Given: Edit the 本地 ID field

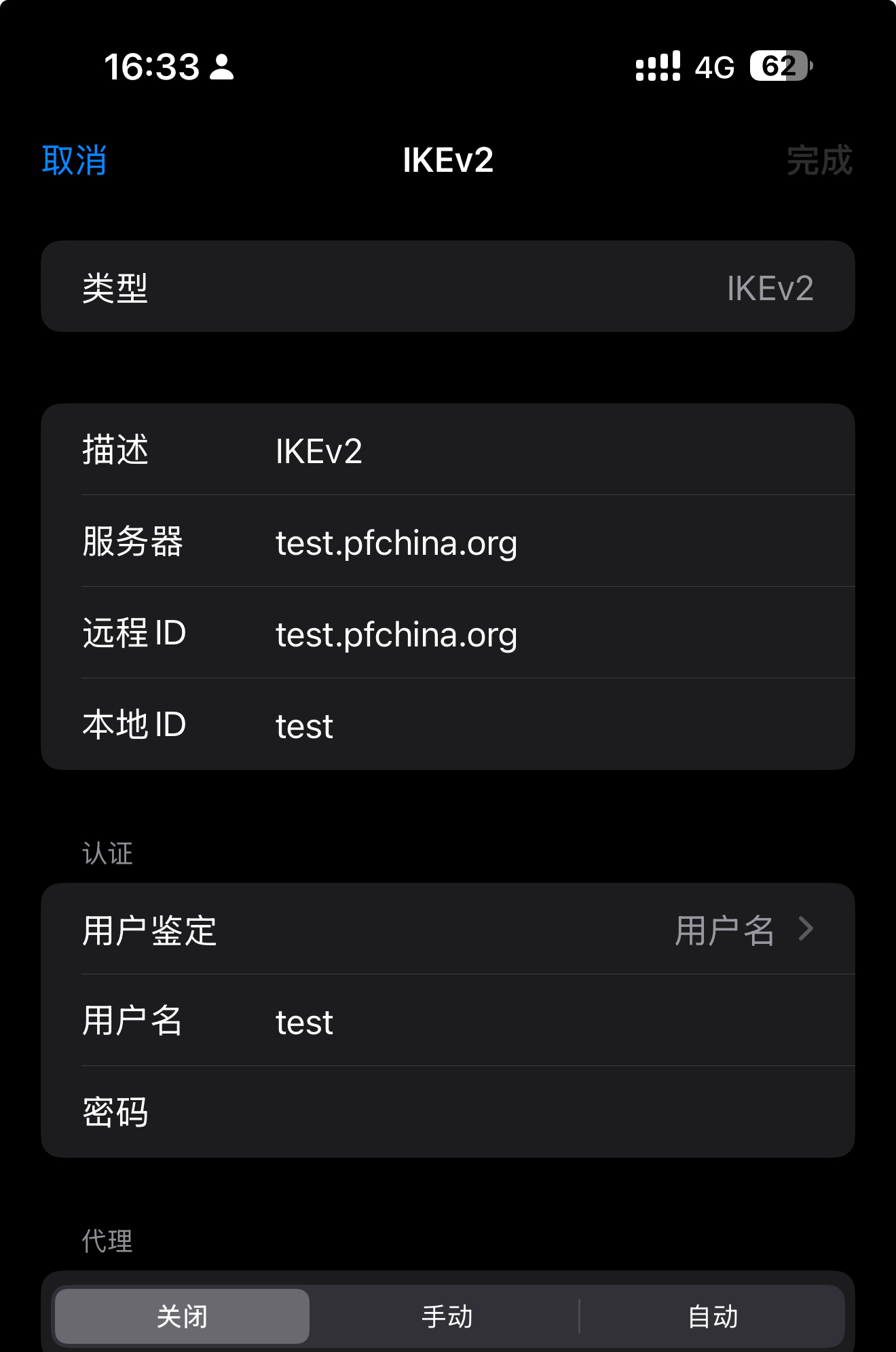Looking at the screenshot, I should tap(543, 725).
